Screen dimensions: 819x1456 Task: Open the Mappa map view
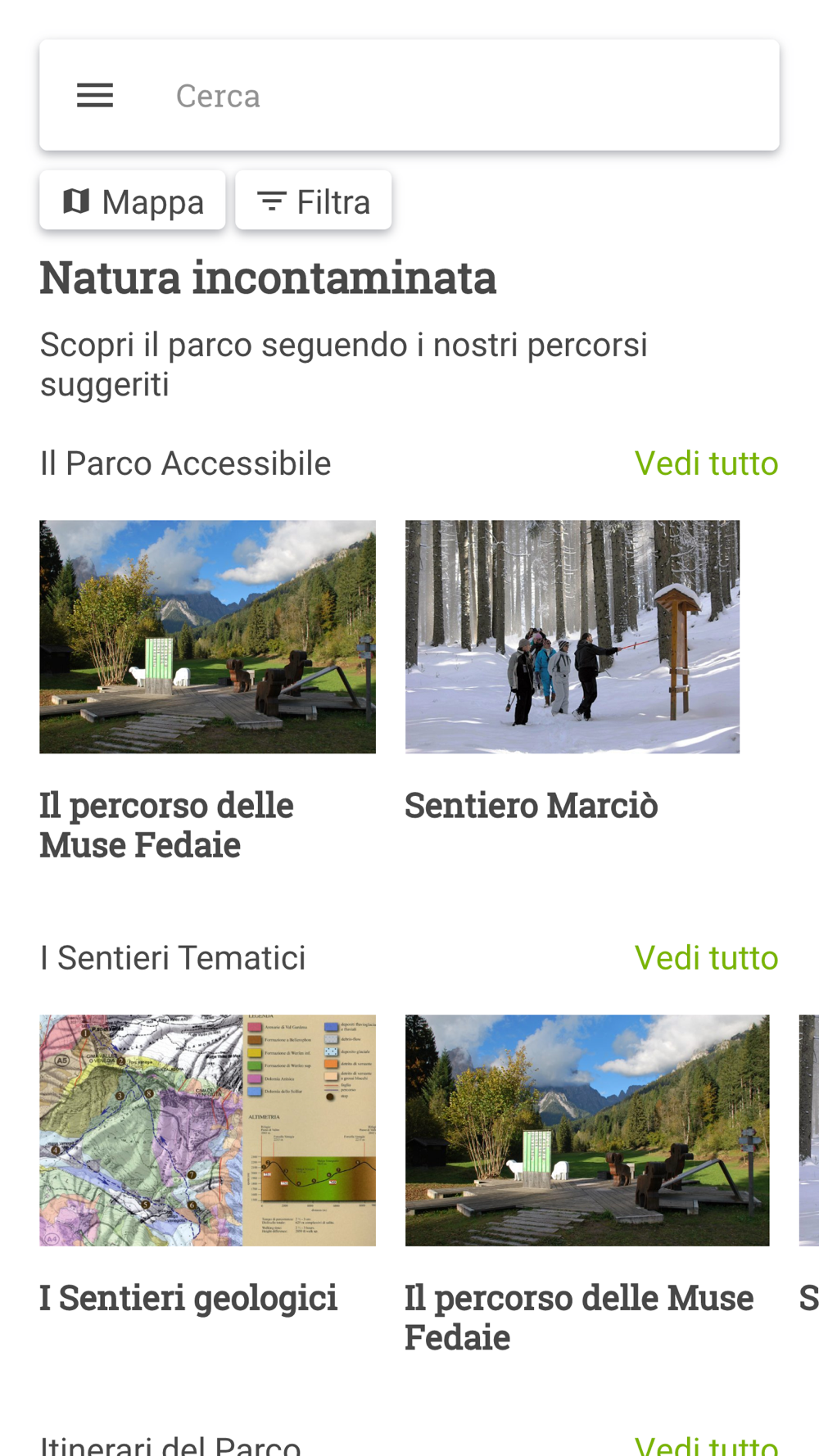pyautogui.click(x=133, y=201)
